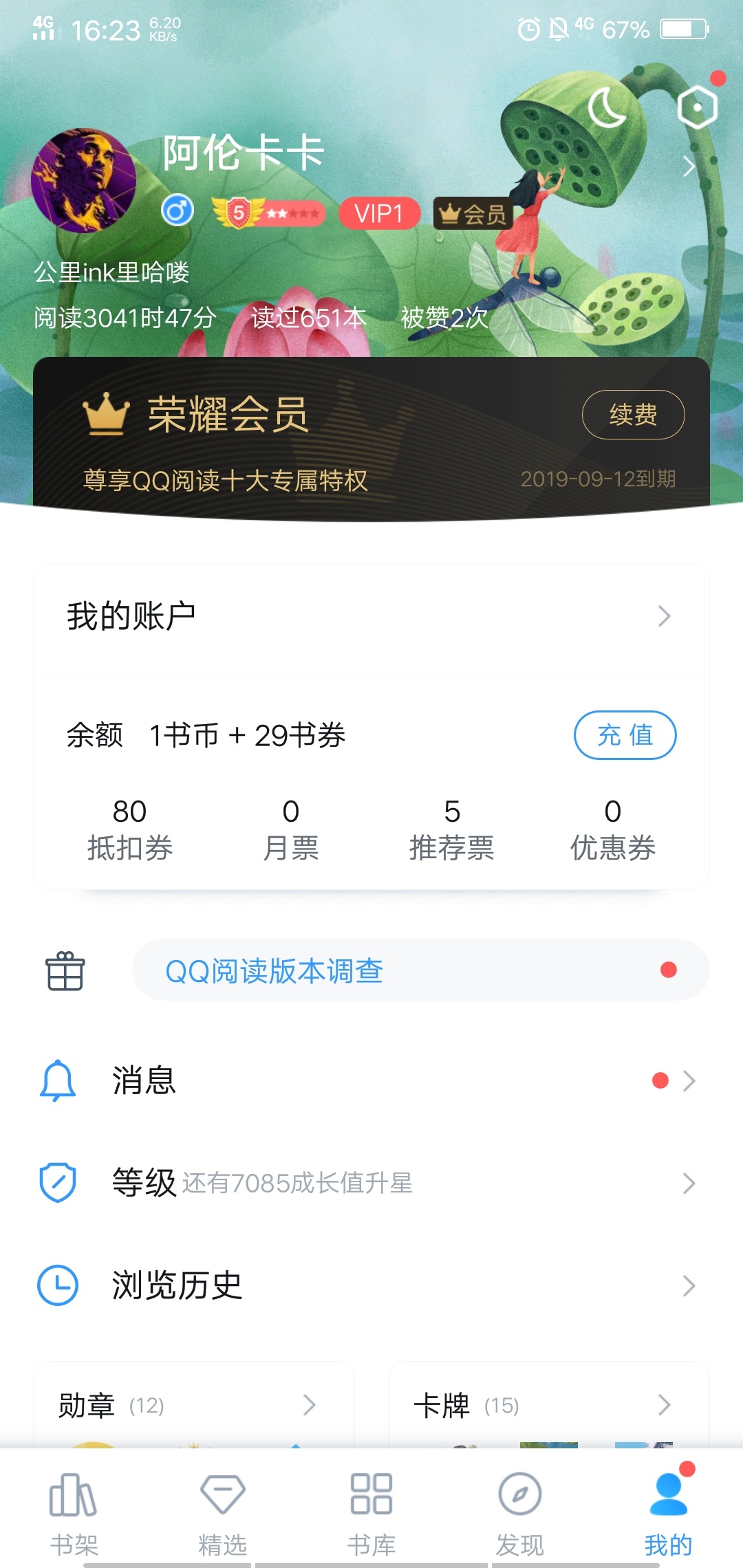Open the profile avatar of 阿伦卡卡
The height and width of the screenshot is (1568, 743).
83,181
